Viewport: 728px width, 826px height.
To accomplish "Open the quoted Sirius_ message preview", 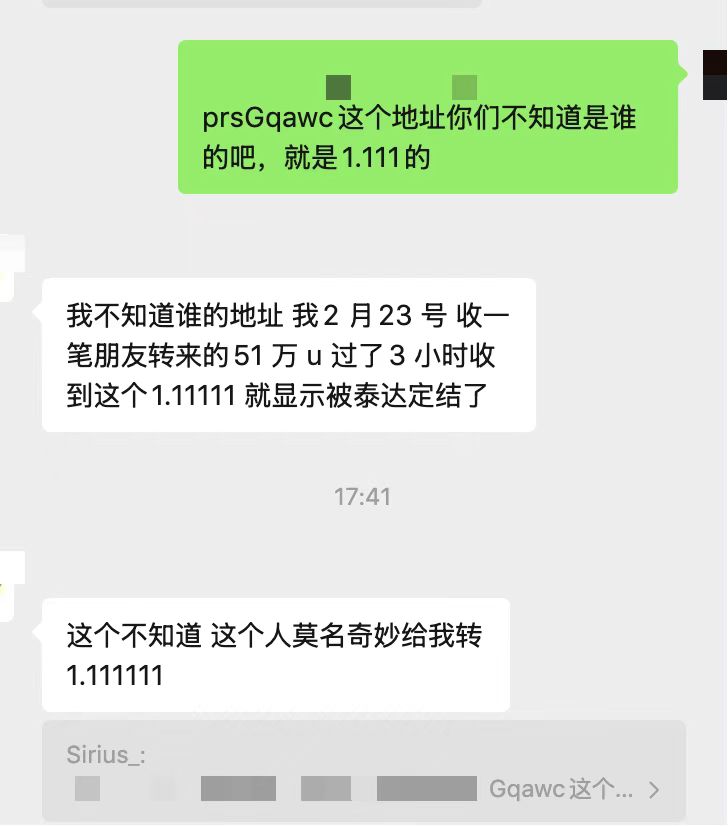I will [364, 771].
